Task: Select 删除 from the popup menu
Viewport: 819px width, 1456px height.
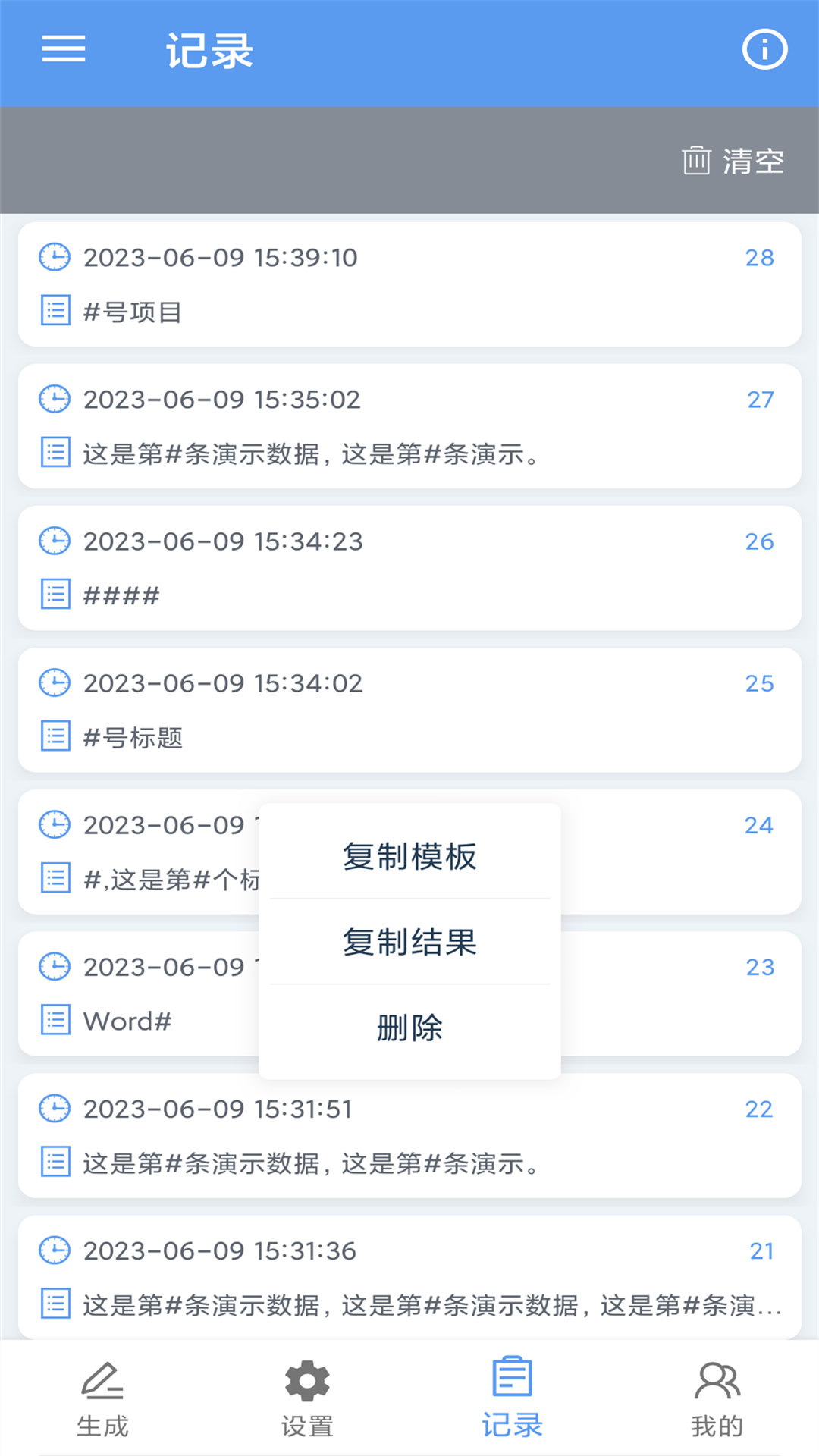Action: 409,1028
